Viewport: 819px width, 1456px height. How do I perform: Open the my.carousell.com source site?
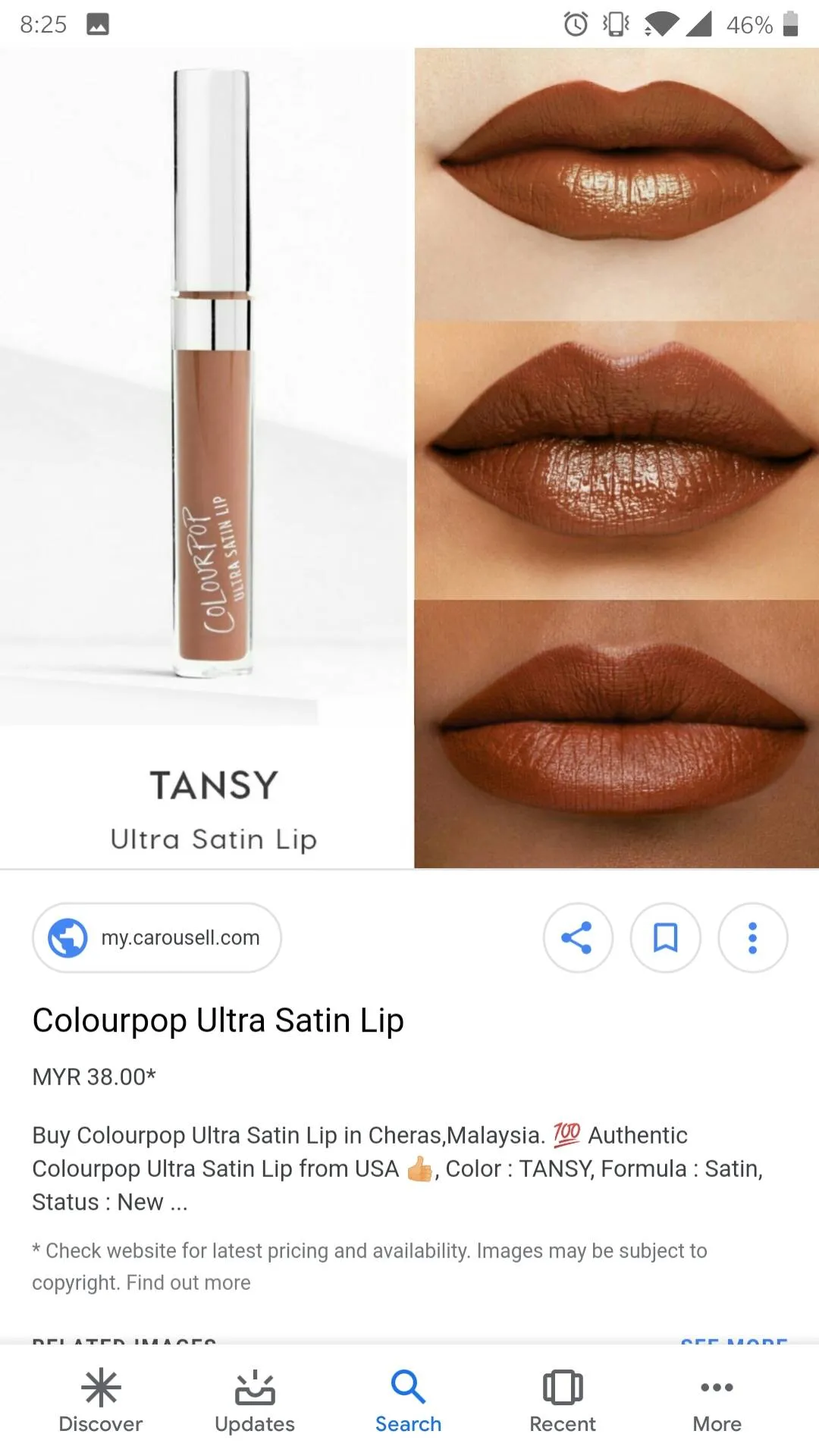[157, 937]
